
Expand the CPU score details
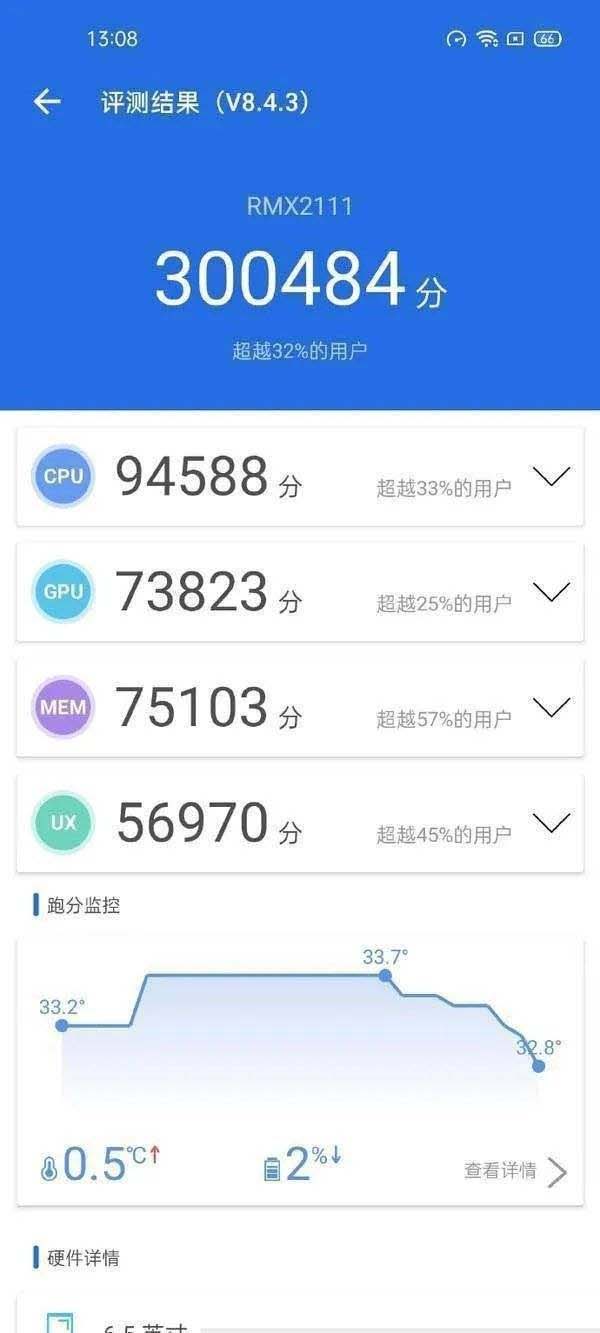pos(551,478)
